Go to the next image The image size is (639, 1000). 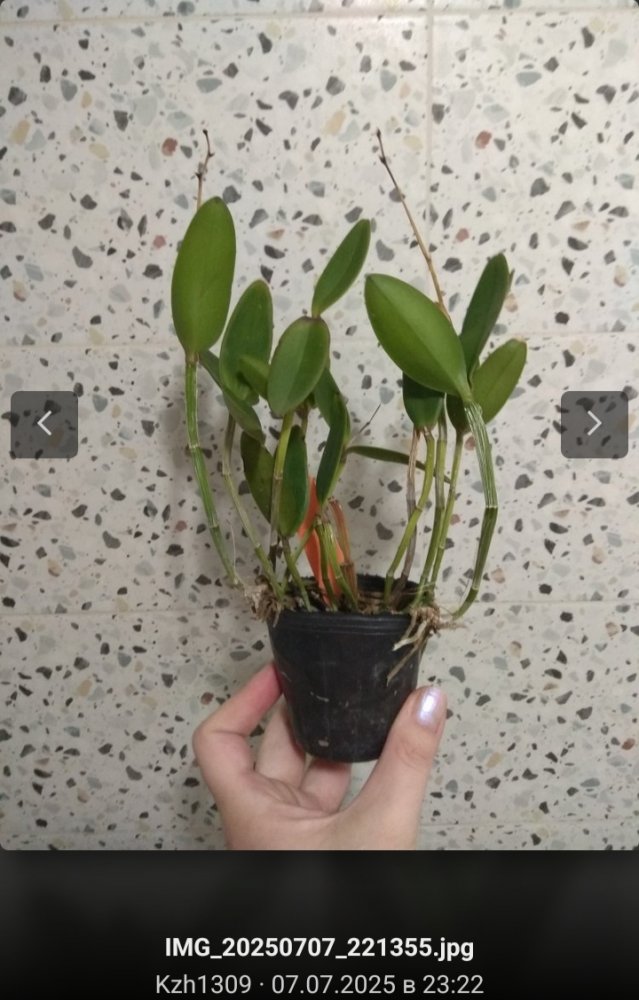click(x=594, y=424)
